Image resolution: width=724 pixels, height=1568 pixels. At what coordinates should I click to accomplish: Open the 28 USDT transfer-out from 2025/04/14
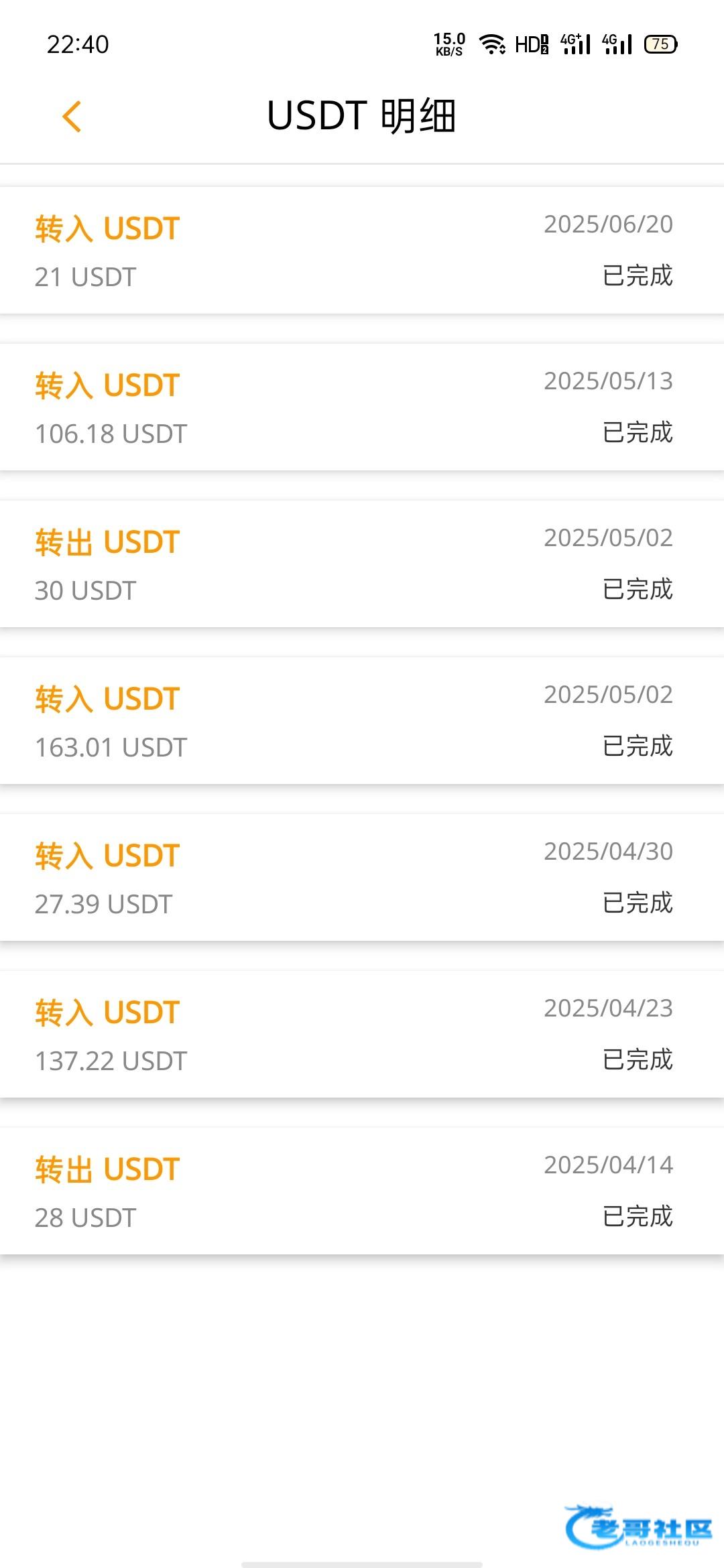coord(362,1191)
